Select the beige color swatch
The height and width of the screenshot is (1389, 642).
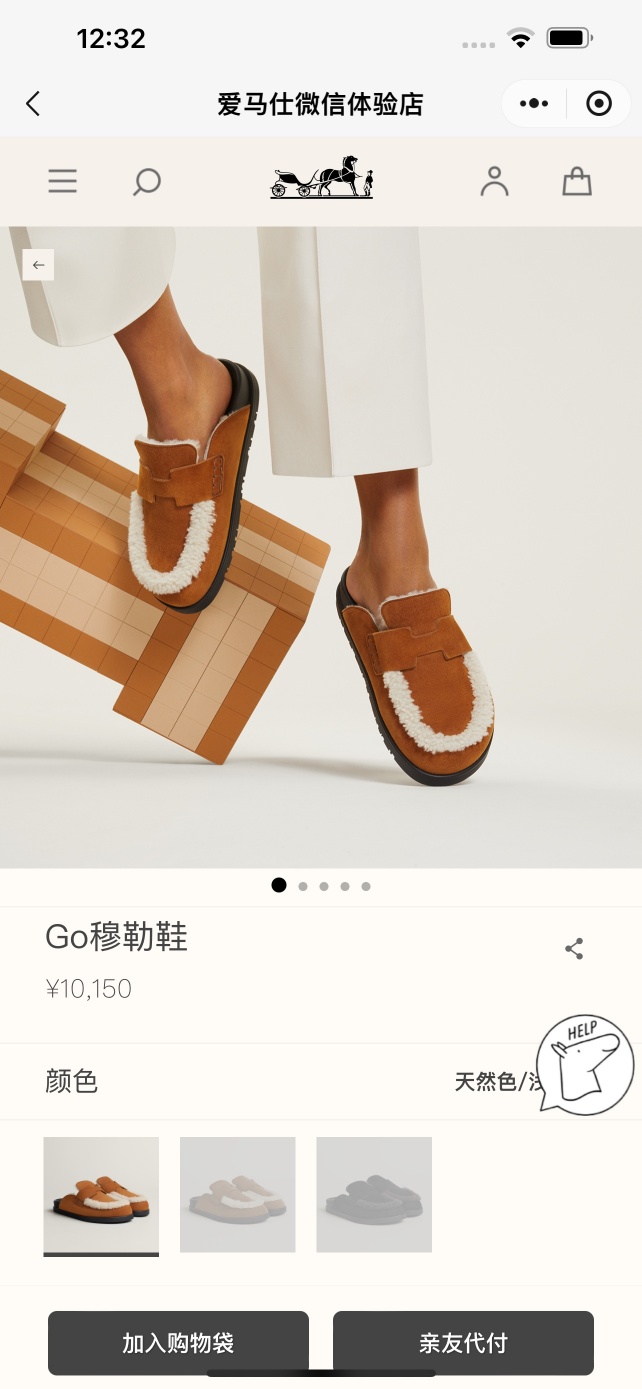click(x=237, y=1194)
